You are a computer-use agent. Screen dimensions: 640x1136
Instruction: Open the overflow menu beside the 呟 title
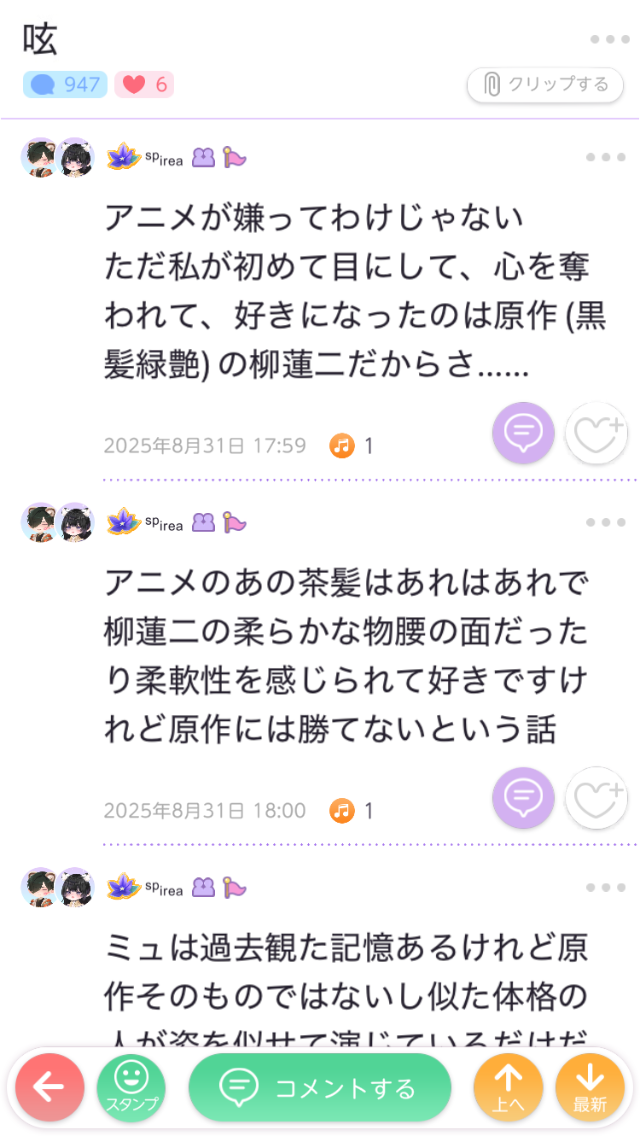tap(609, 40)
